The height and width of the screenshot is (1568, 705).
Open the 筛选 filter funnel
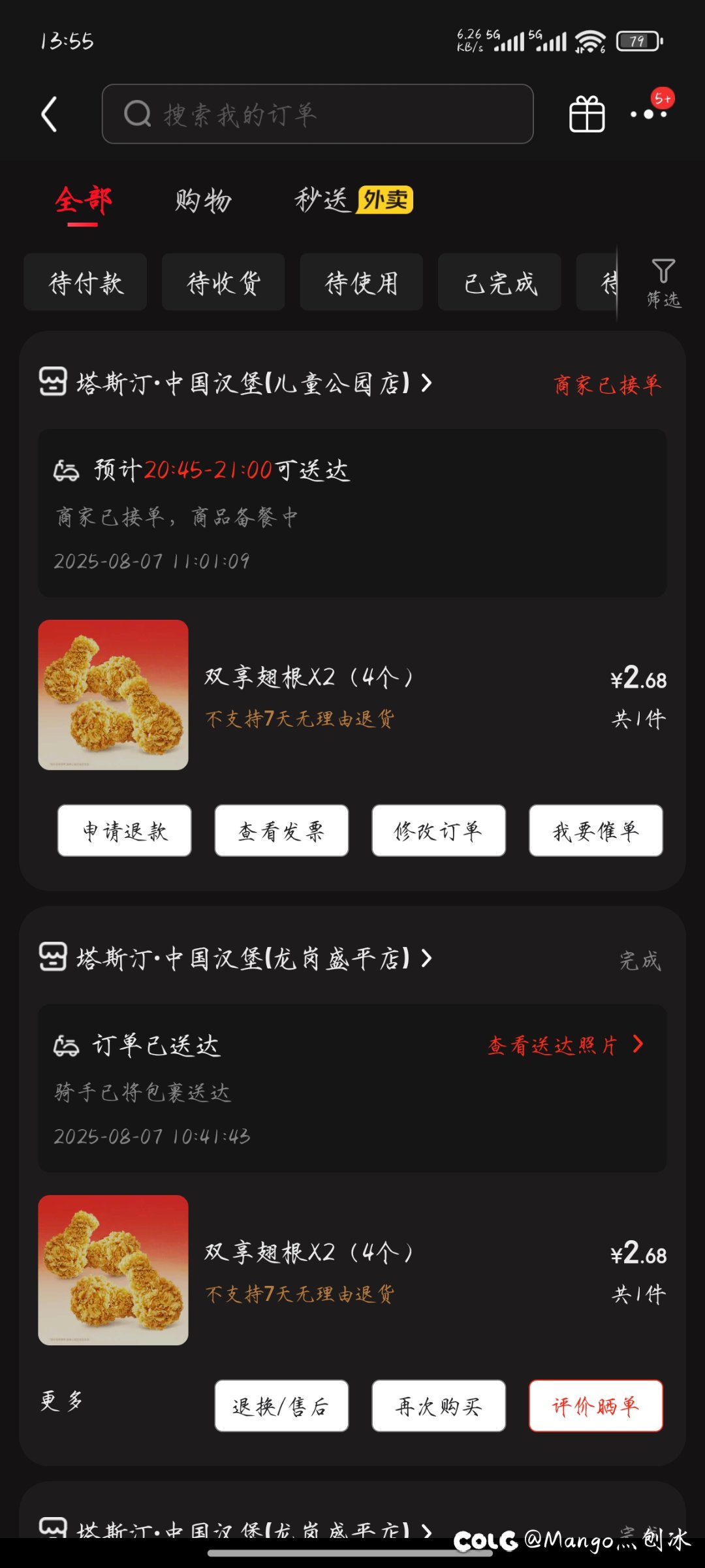coord(663,282)
